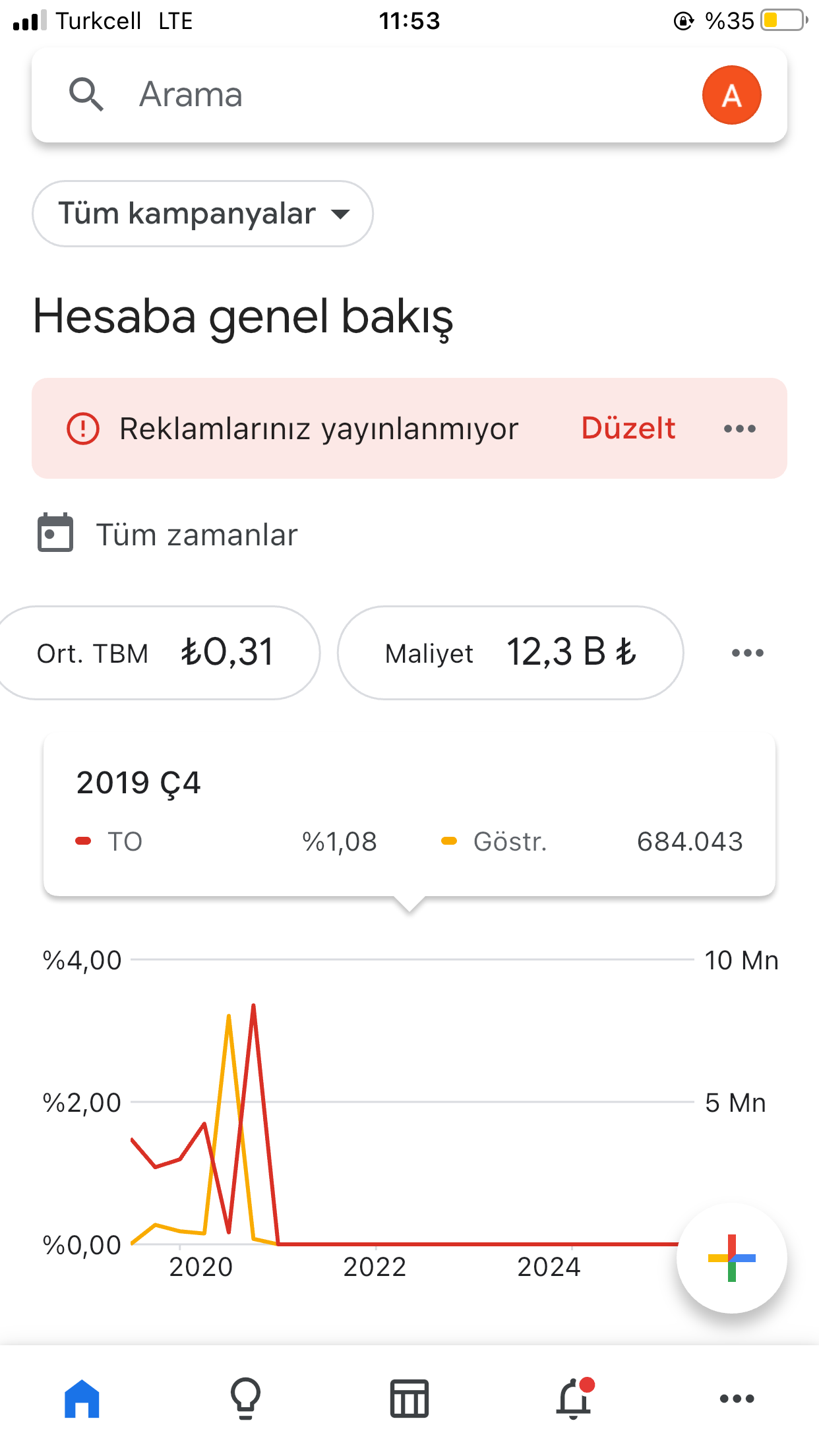The image size is (819, 1456).
Task: Change the Tüm zamanlar date range
Action: click(167, 534)
